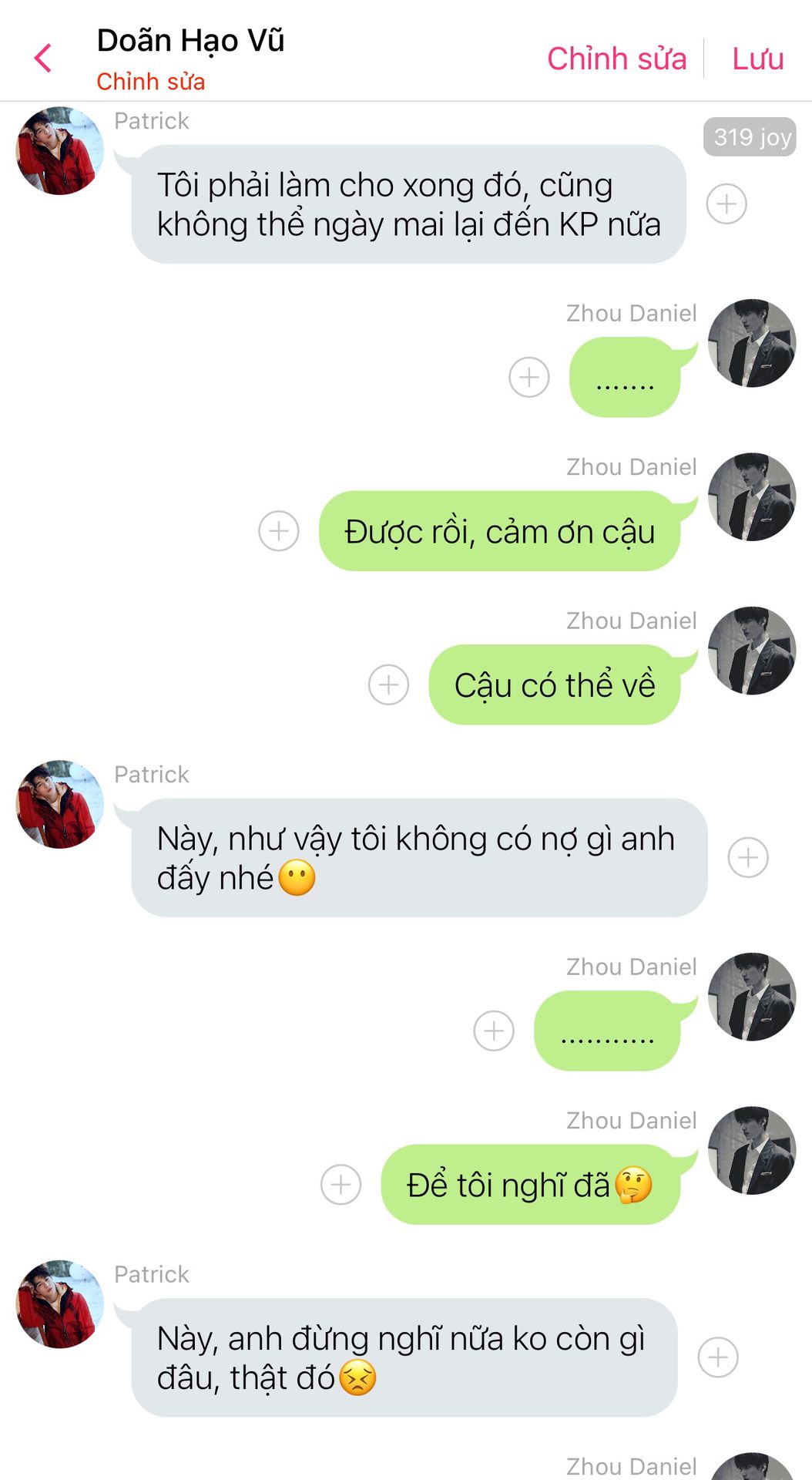
Task: Tap Patrick's avatar beside the first message
Action: pyautogui.click(x=60, y=151)
